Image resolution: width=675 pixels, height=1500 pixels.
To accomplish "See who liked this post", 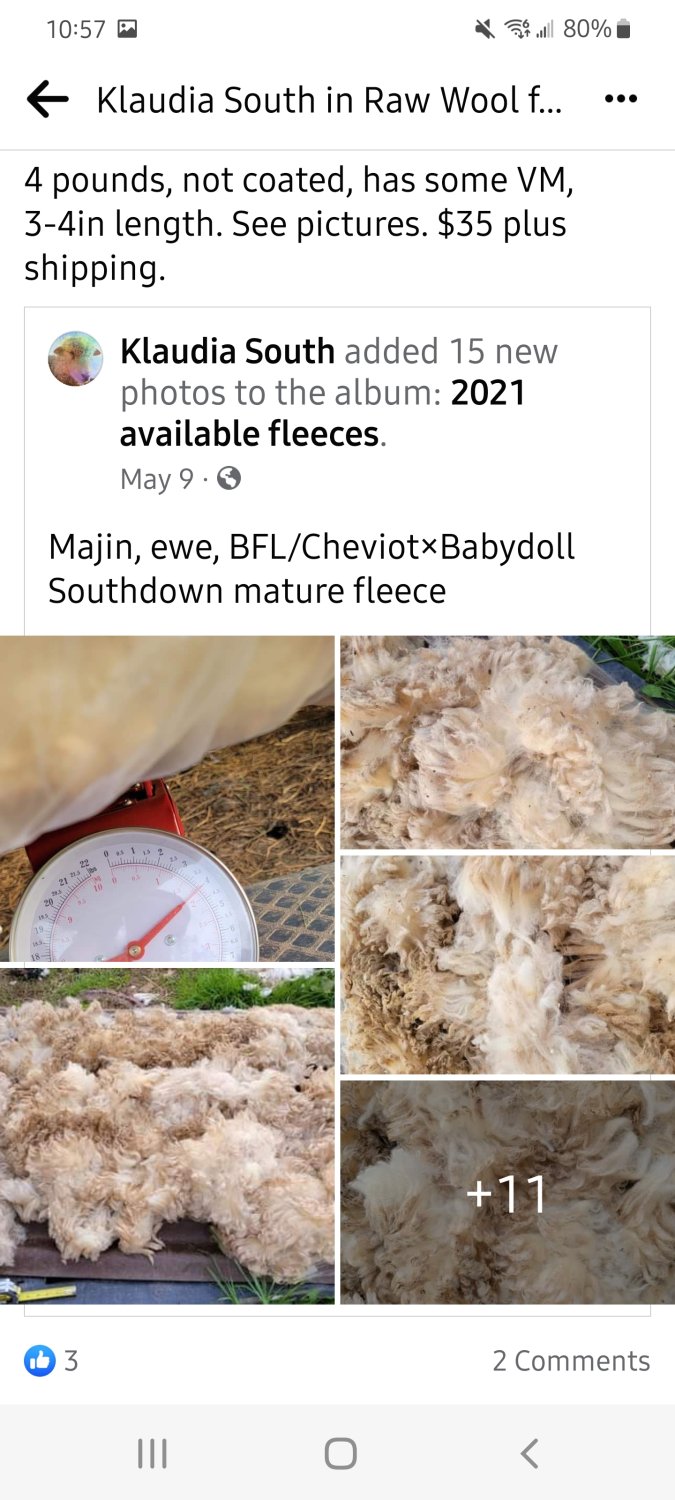I will [52, 1360].
